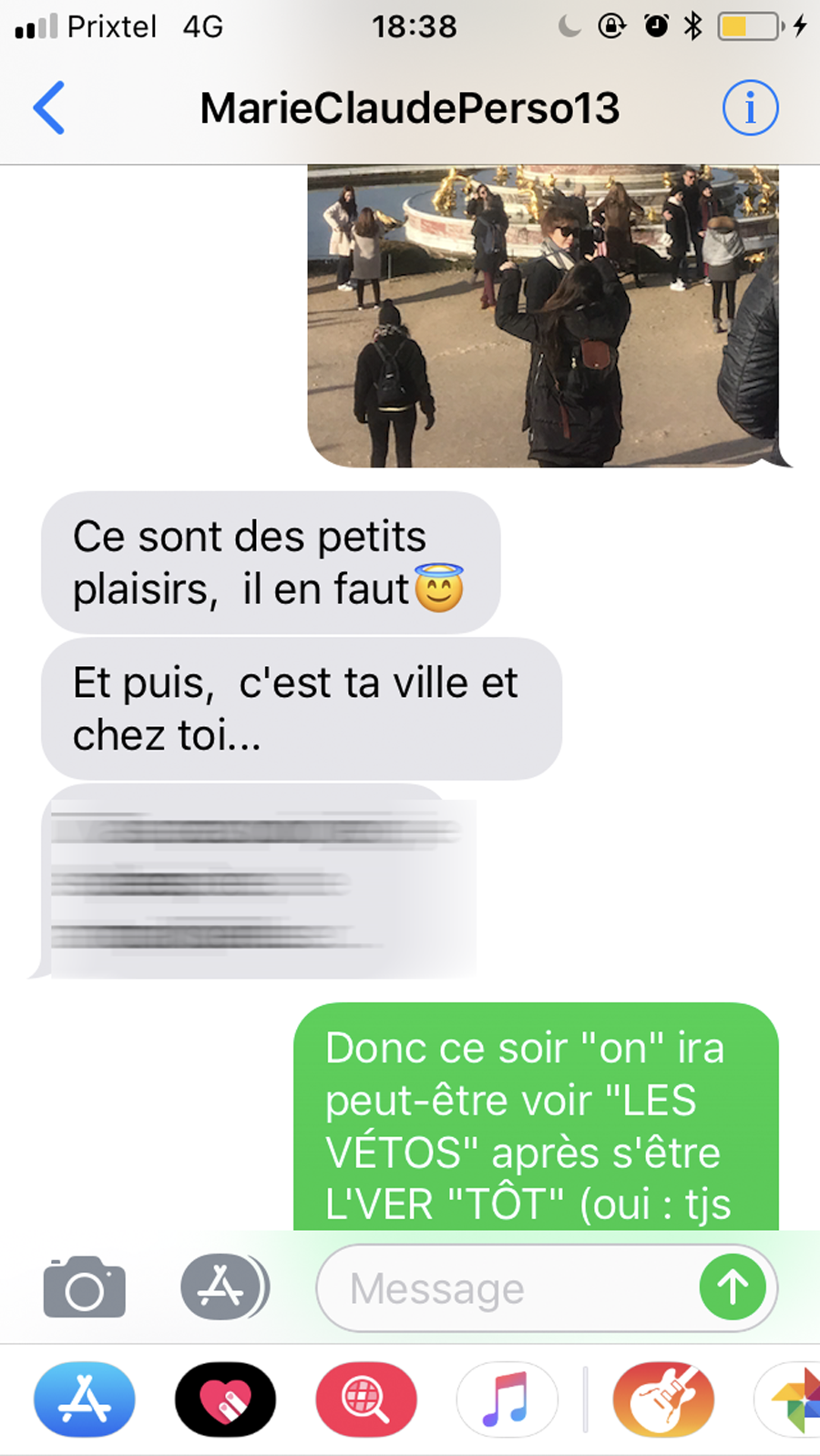Open contact details info button
Image resolution: width=820 pixels, height=1456 pixels.
750,108
